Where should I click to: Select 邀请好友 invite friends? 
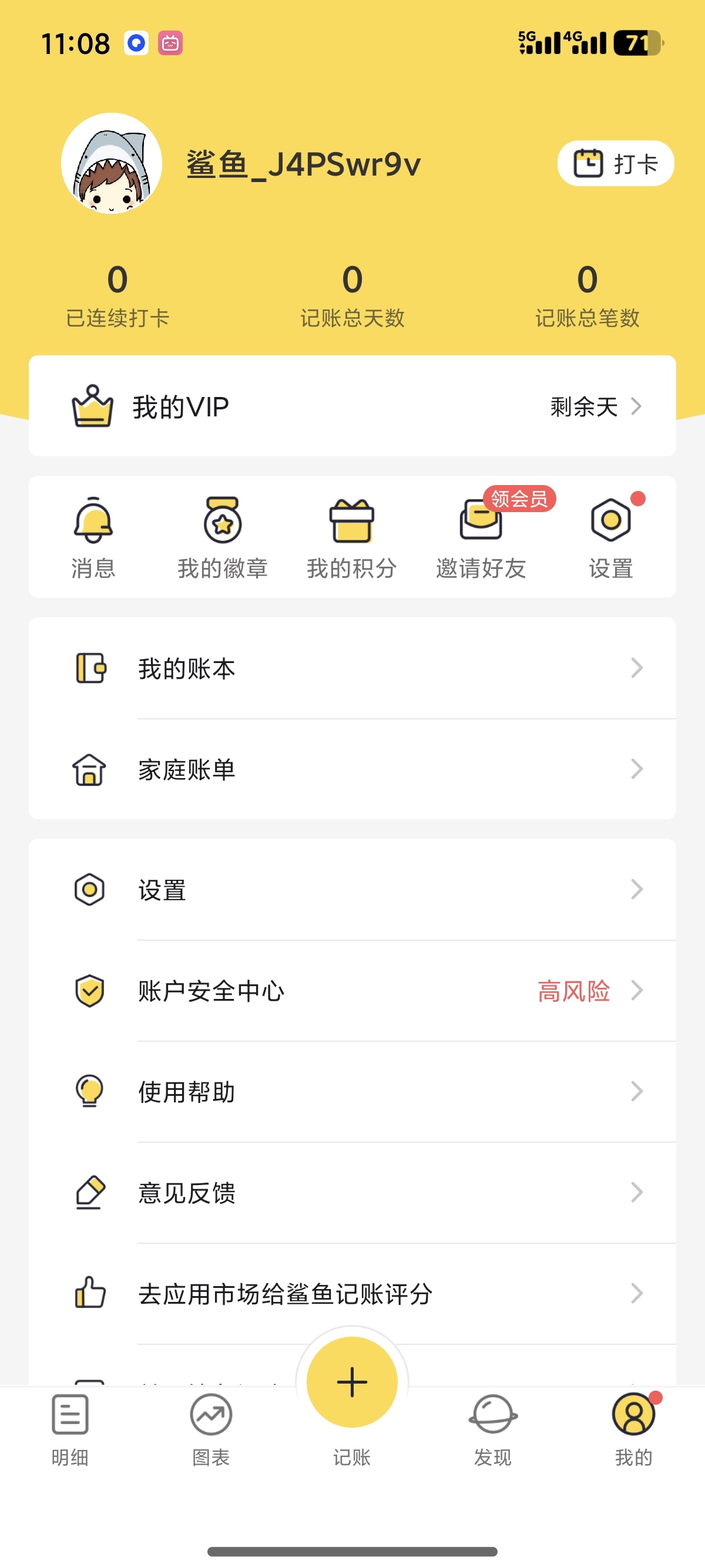(x=481, y=536)
